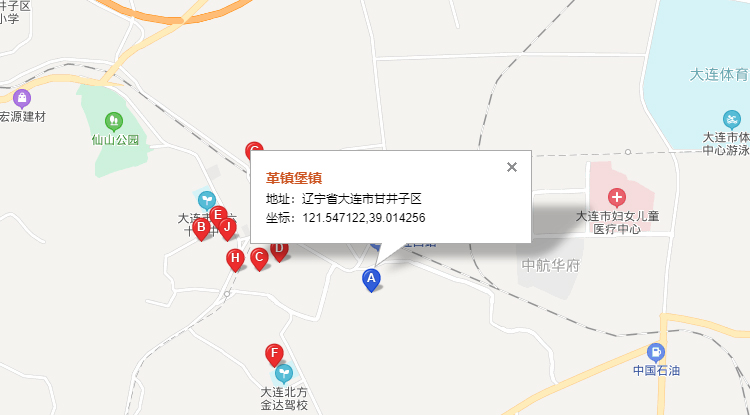Tap red marker B on map

200,228
